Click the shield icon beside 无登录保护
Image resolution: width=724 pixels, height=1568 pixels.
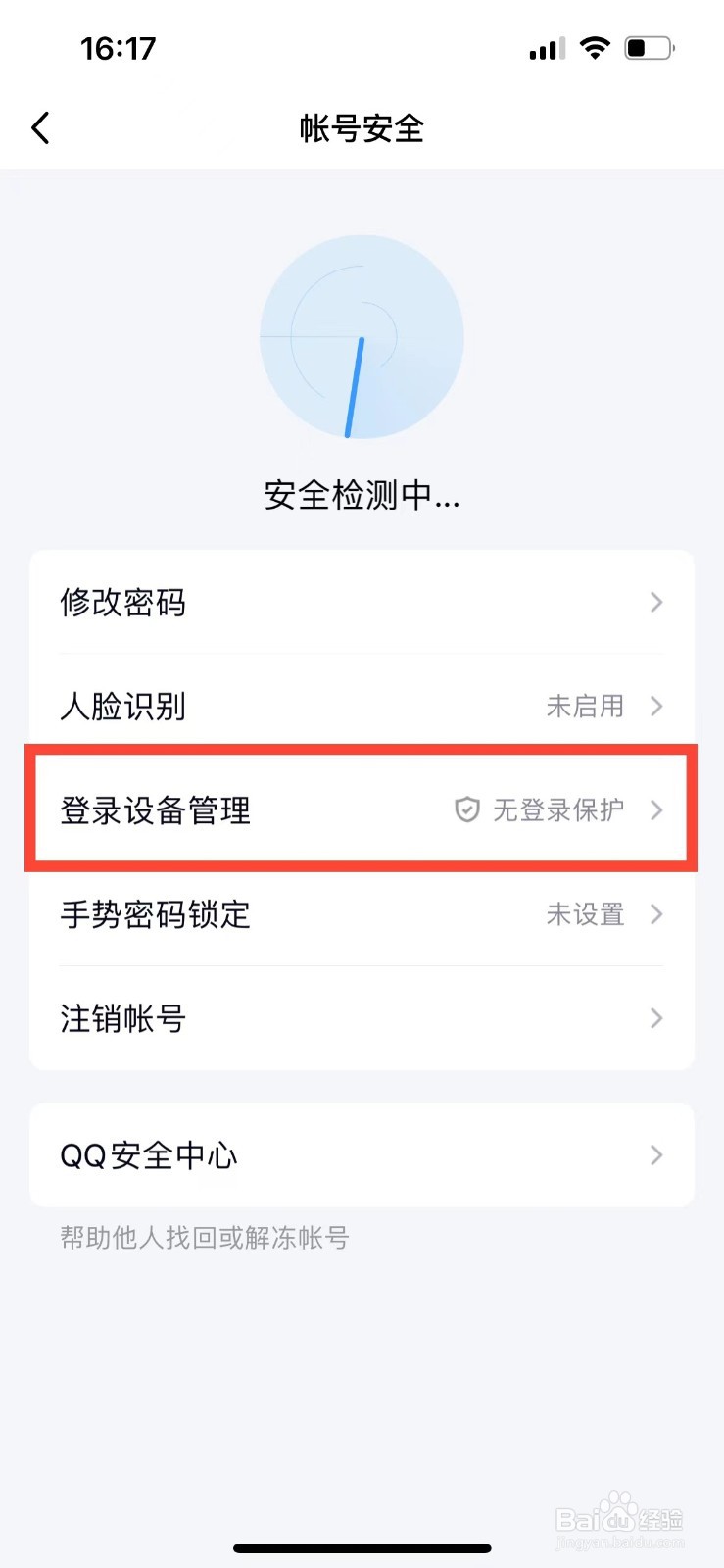[x=467, y=809]
